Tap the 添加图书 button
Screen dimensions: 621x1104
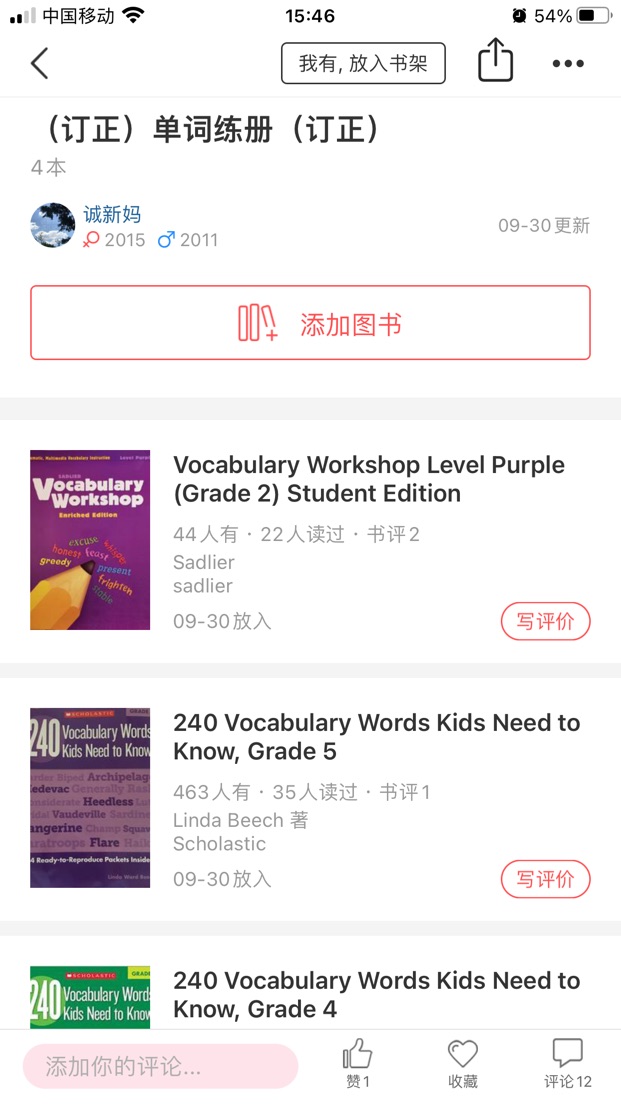coord(310,323)
